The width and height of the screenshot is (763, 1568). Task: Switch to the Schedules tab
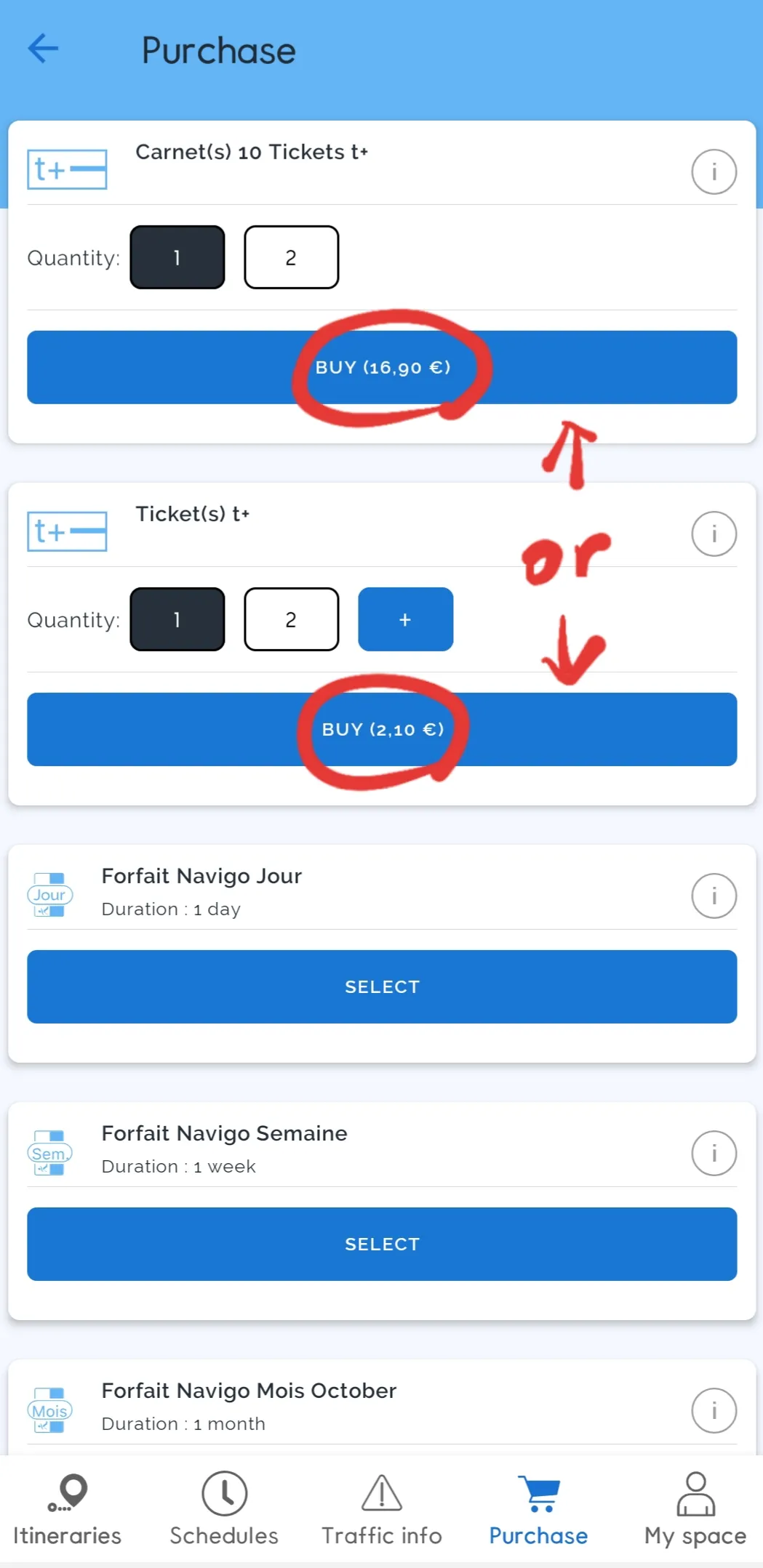[x=224, y=1509]
